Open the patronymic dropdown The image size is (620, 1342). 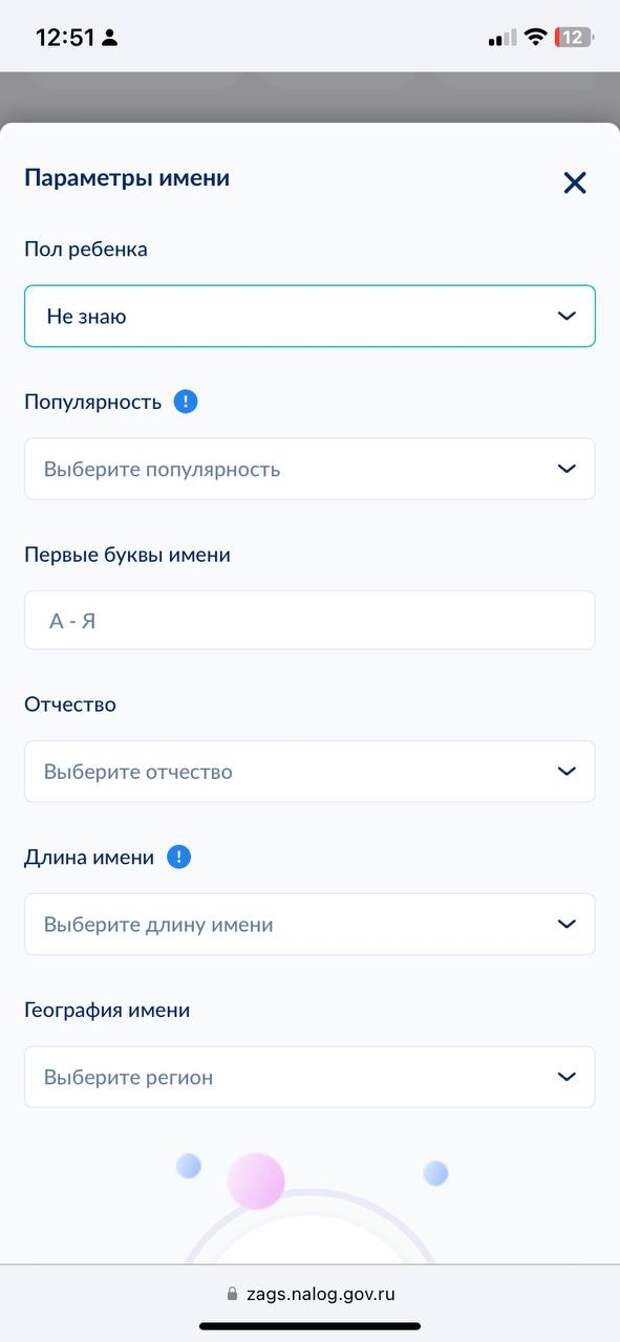pyautogui.click(x=309, y=772)
